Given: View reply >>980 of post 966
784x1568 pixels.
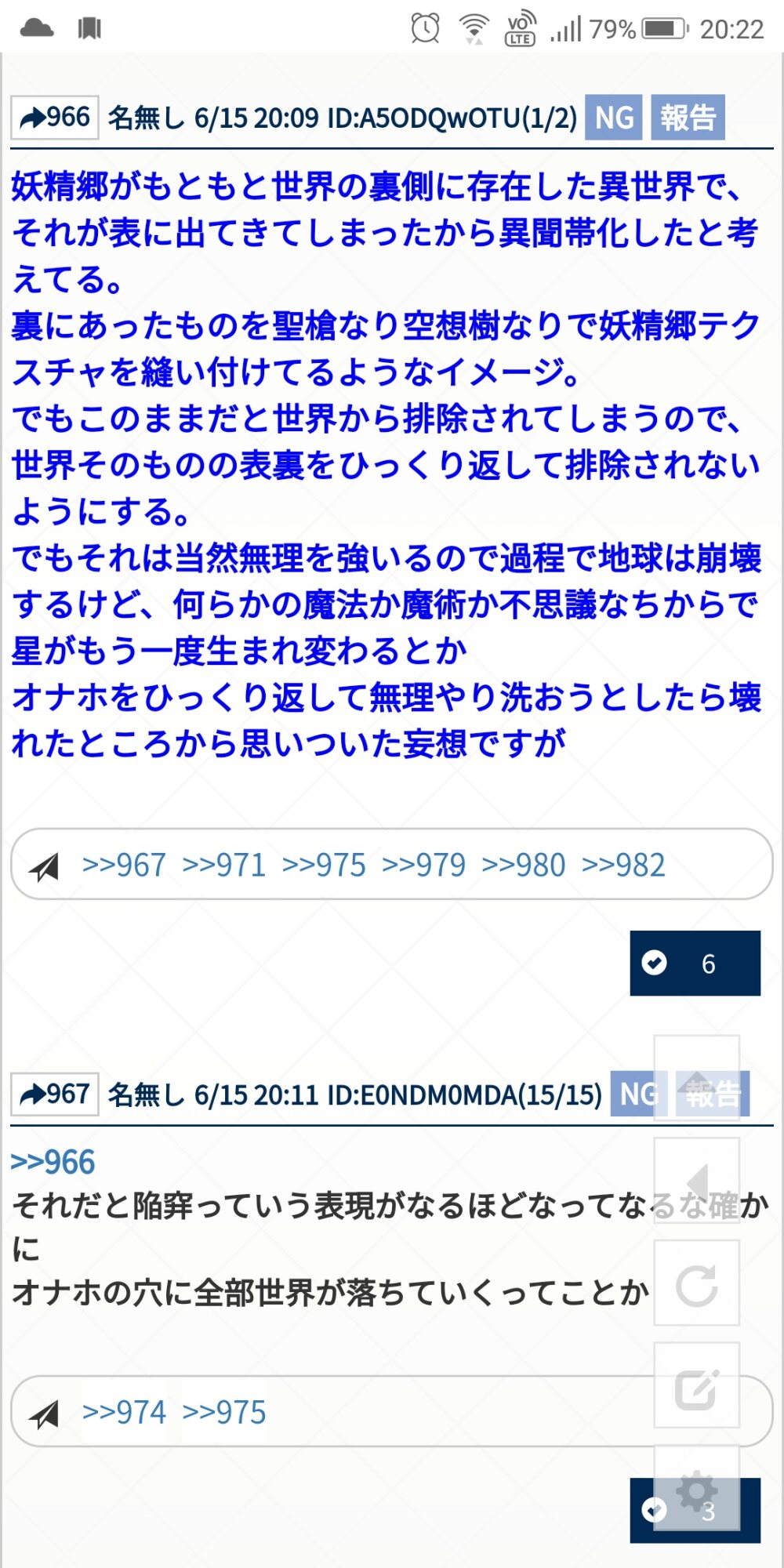Looking at the screenshot, I should coord(523,866).
